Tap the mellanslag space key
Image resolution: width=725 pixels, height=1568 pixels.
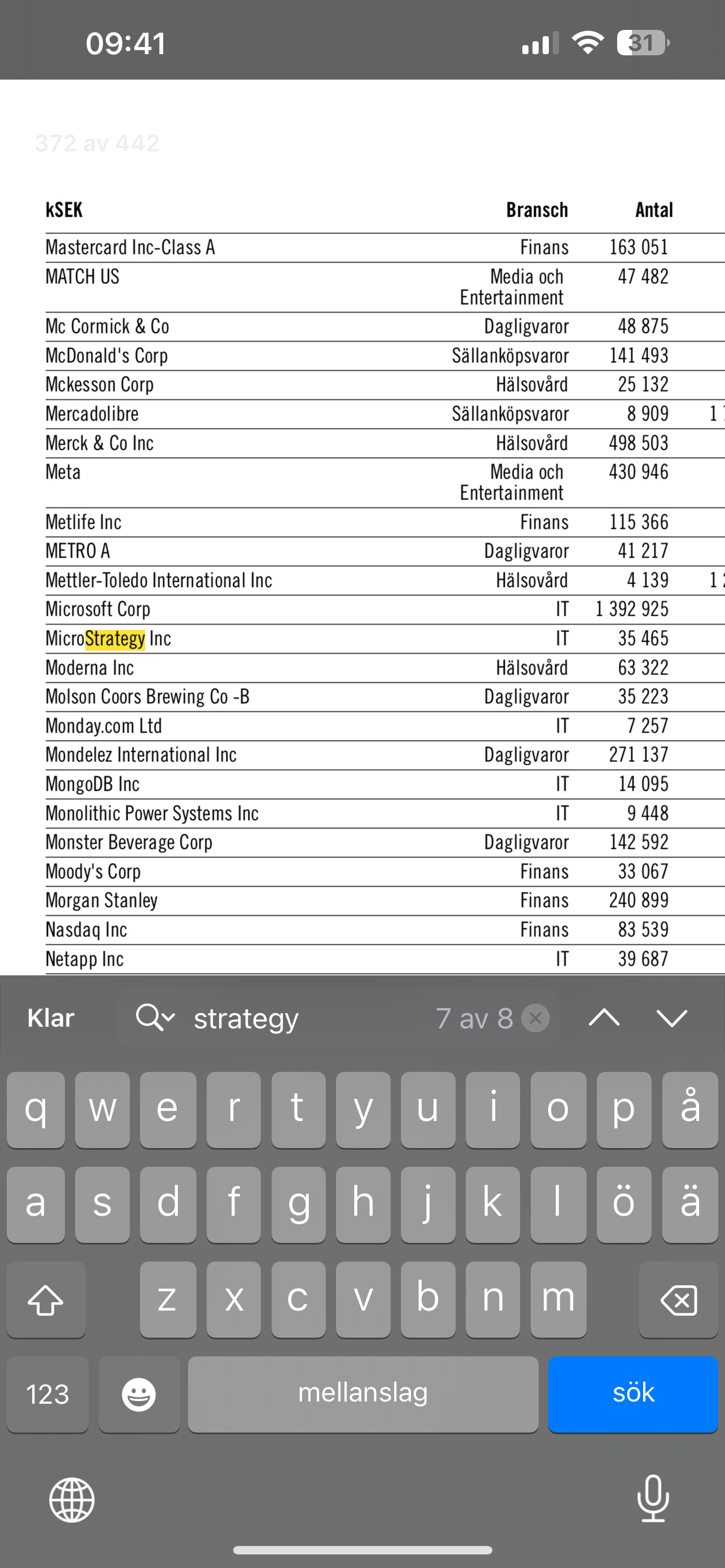click(x=363, y=1394)
